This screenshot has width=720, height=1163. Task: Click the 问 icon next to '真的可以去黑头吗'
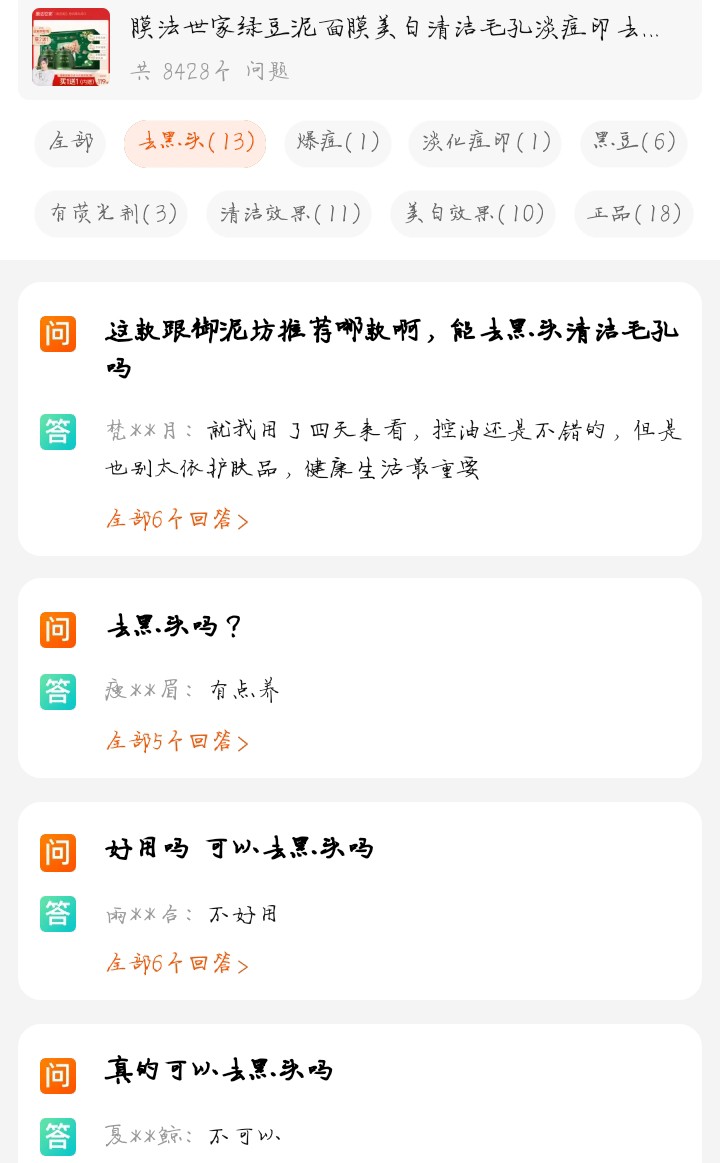tap(57, 1076)
